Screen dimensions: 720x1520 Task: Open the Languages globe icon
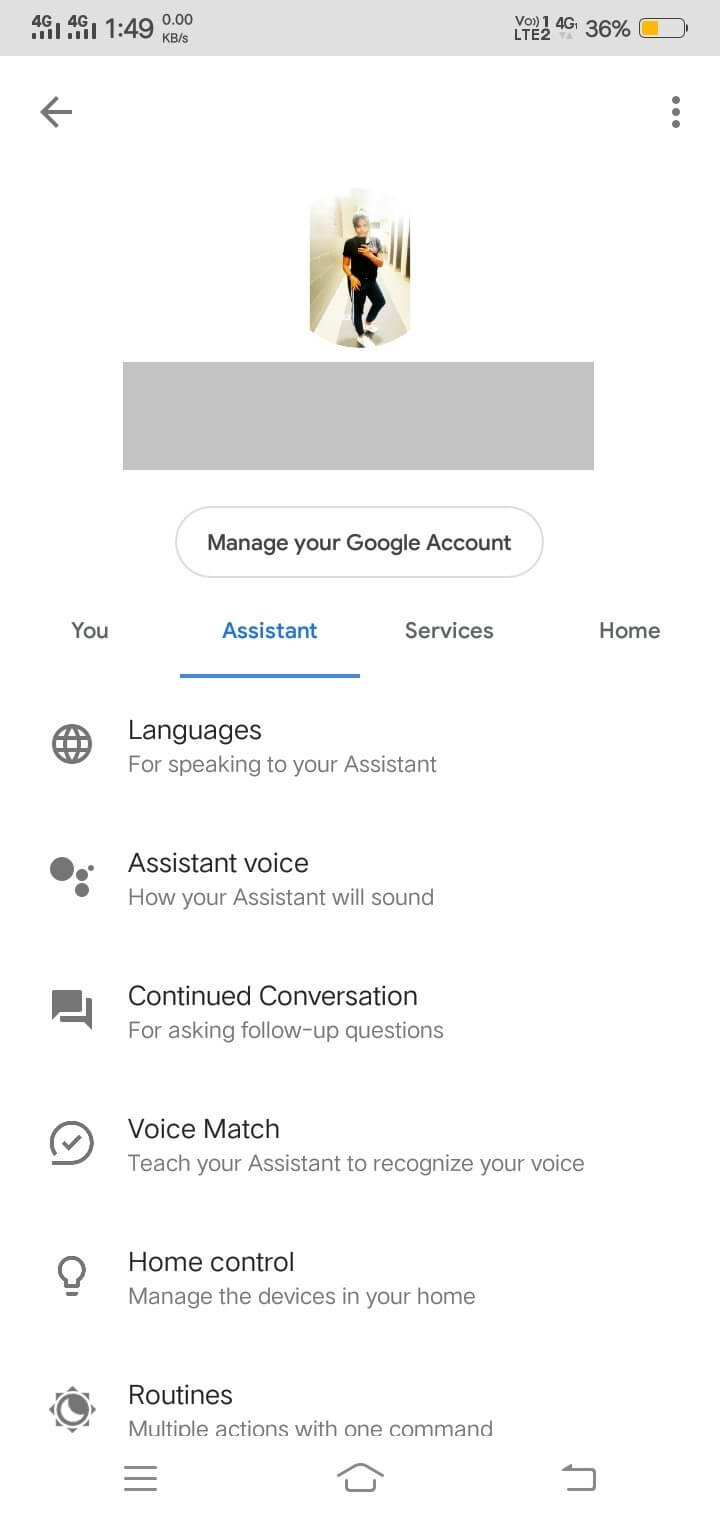pos(70,744)
